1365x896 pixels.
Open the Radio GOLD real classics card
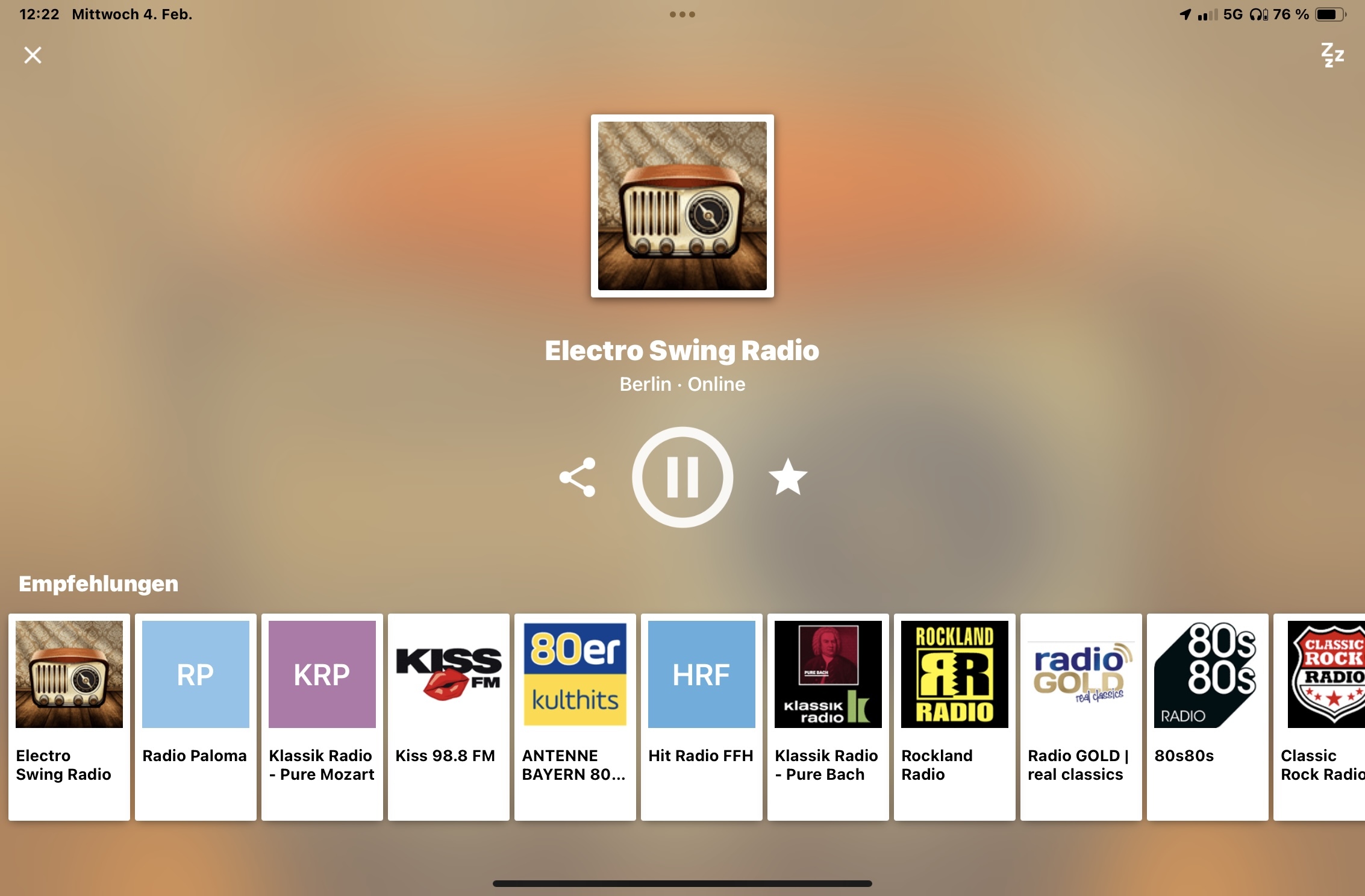point(1081,715)
